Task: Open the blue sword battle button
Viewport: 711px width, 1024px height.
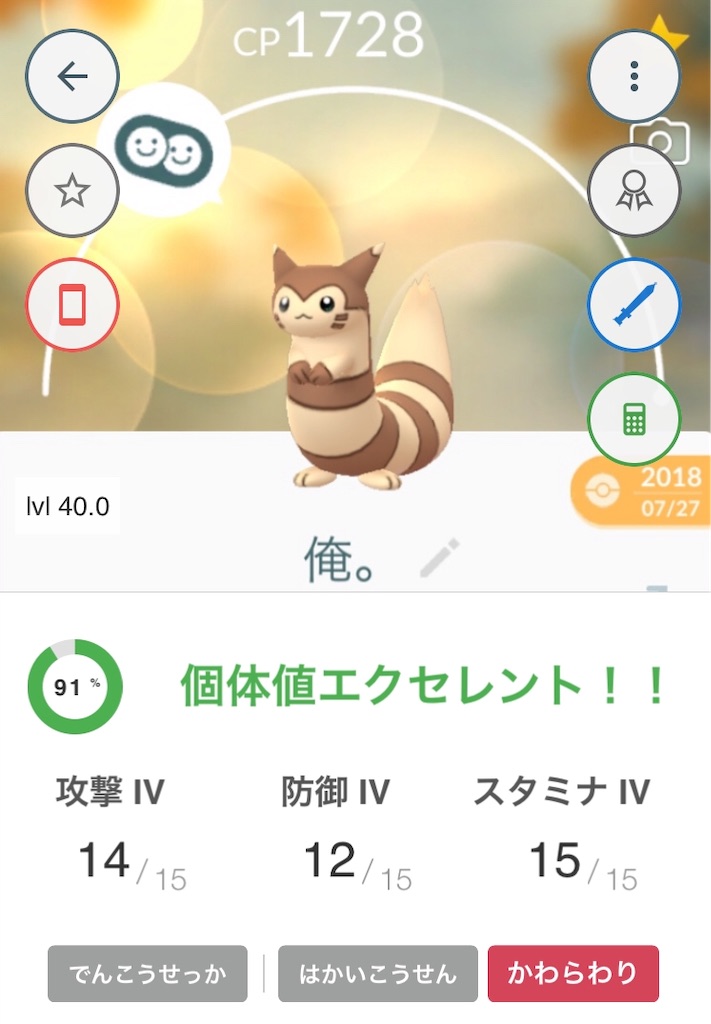Action: 634,304
